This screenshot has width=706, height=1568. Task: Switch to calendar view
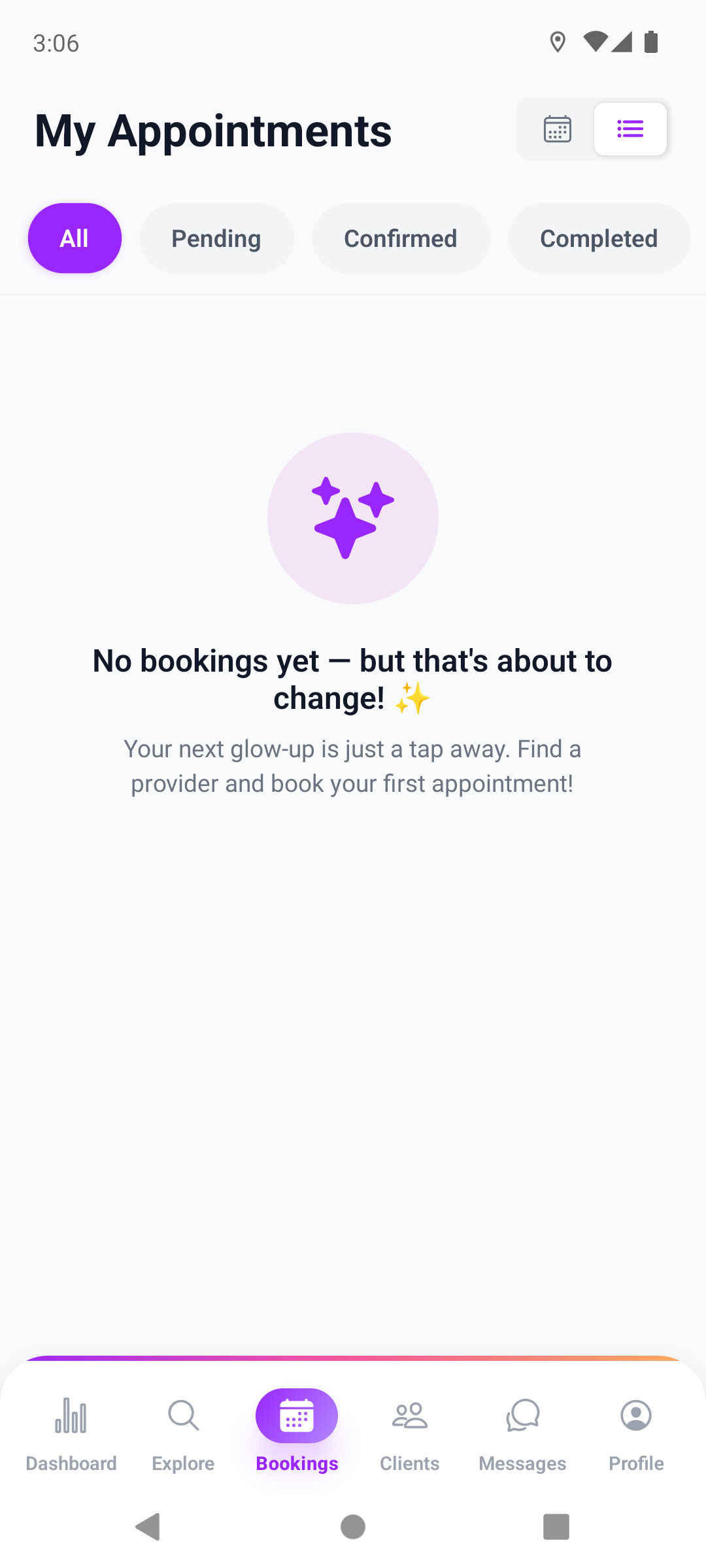(x=557, y=129)
